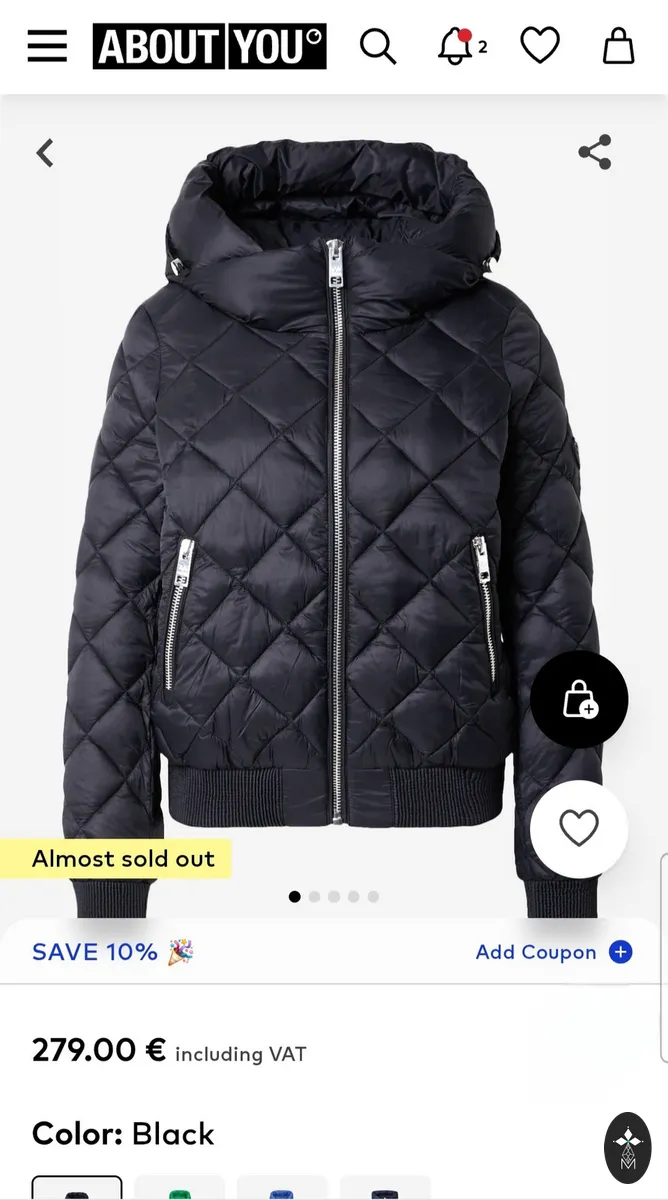Go back using the arrow over the image

(x=45, y=153)
